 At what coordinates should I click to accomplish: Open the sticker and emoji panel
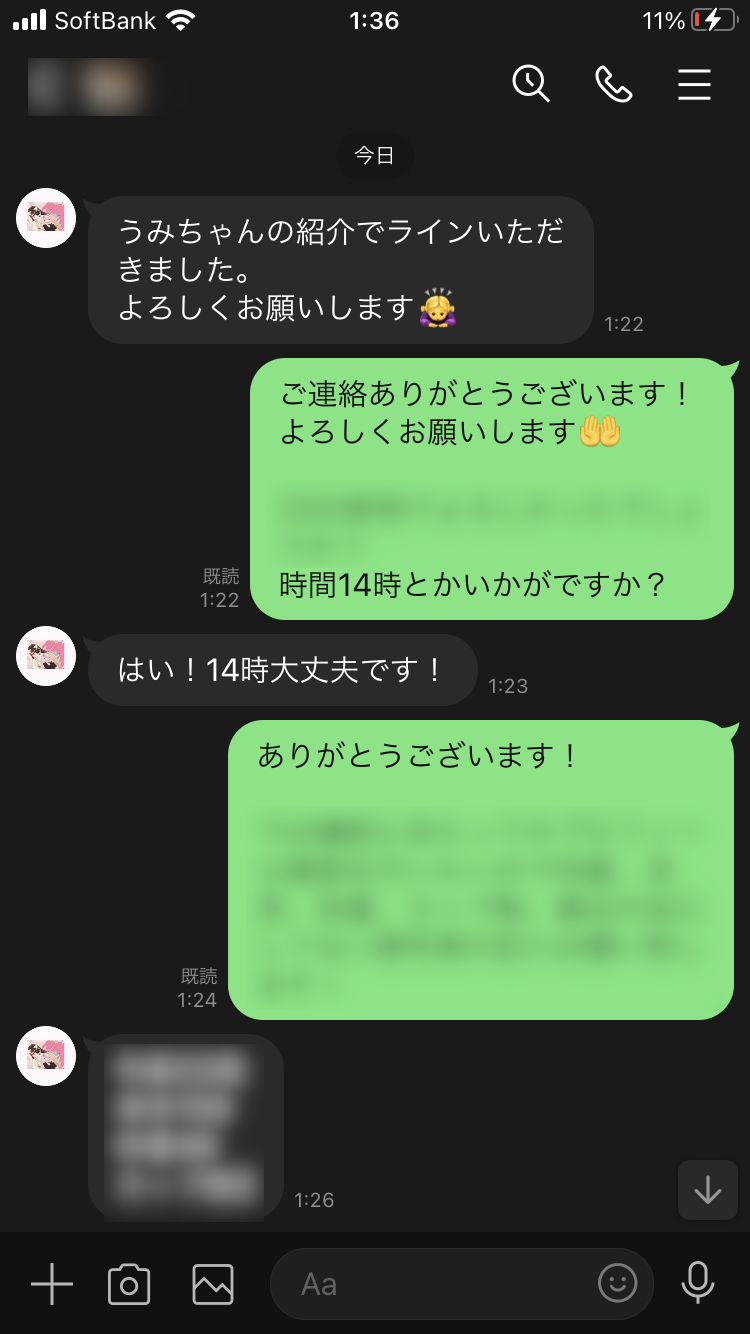(x=618, y=1284)
